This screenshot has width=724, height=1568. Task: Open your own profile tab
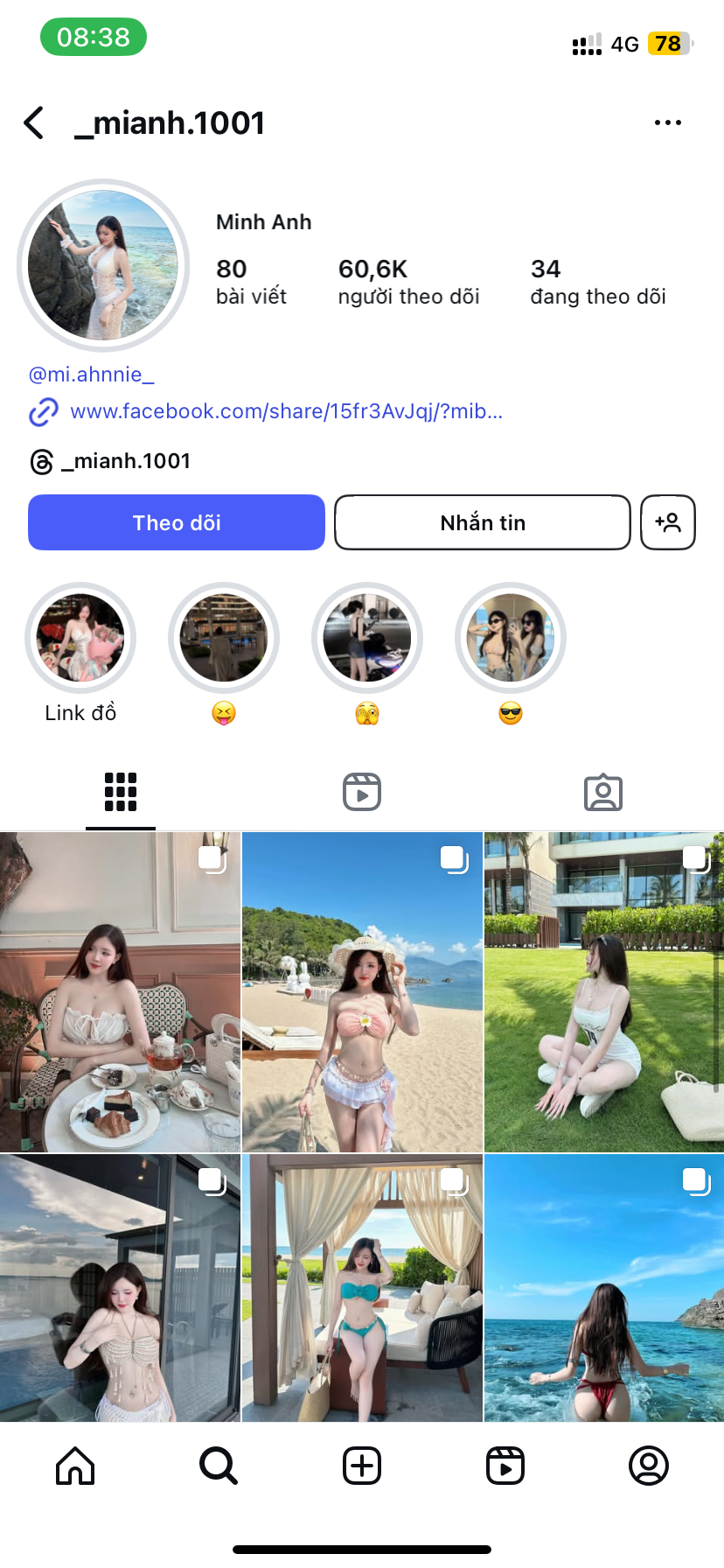(x=649, y=1466)
